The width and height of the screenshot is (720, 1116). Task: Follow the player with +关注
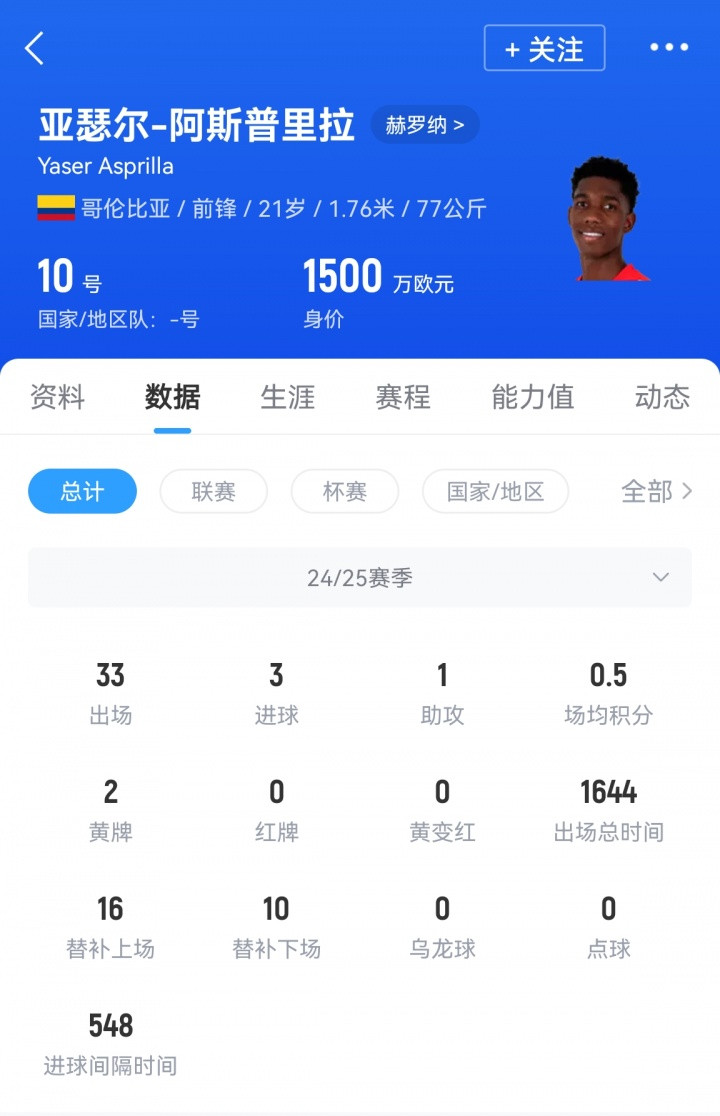click(544, 48)
